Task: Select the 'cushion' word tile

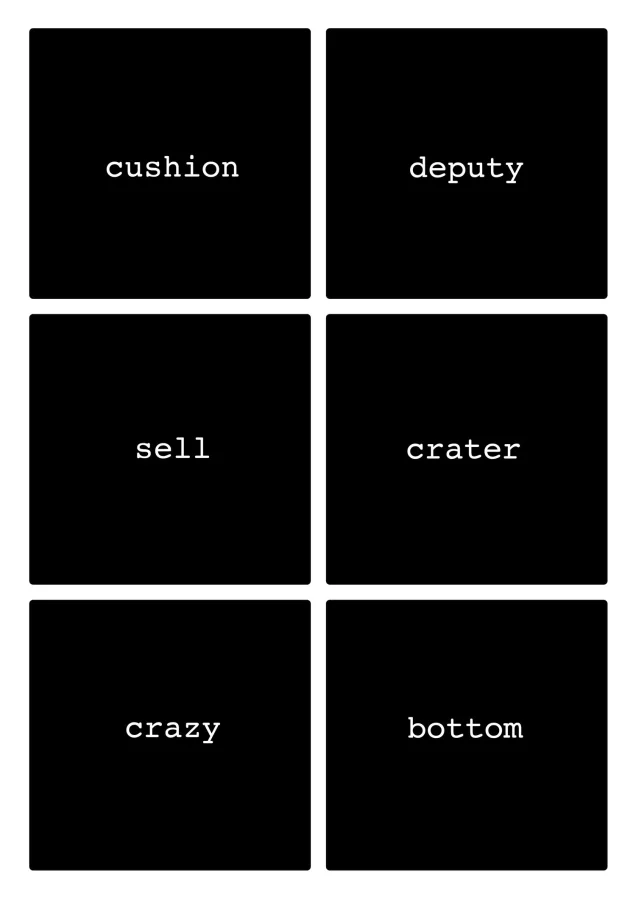Action: coord(170,164)
